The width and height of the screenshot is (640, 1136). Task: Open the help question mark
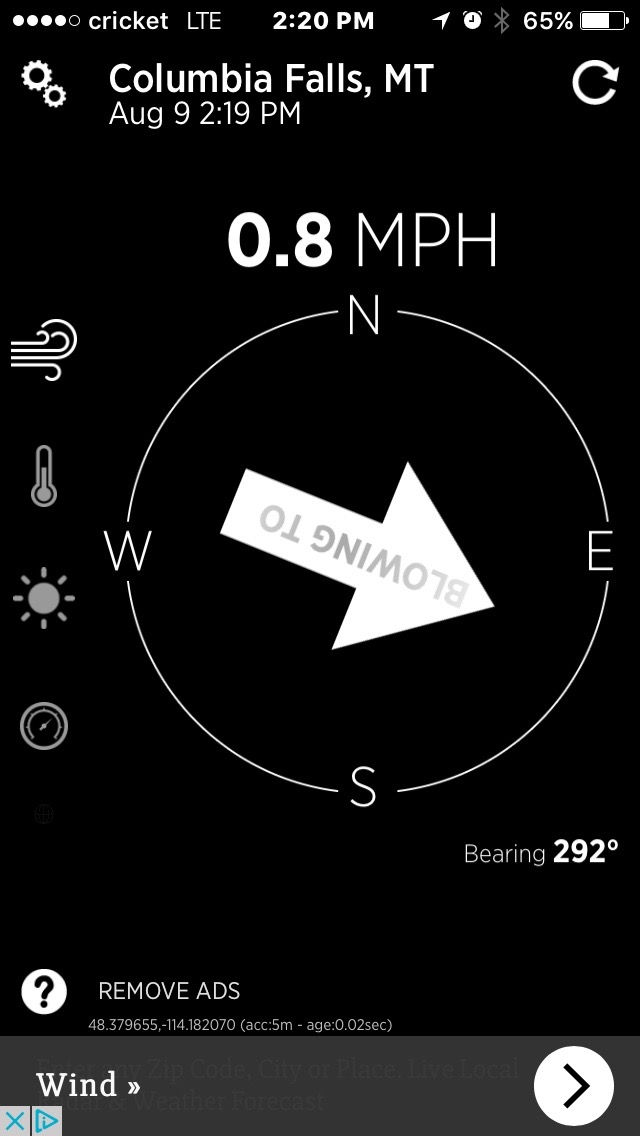tap(44, 992)
